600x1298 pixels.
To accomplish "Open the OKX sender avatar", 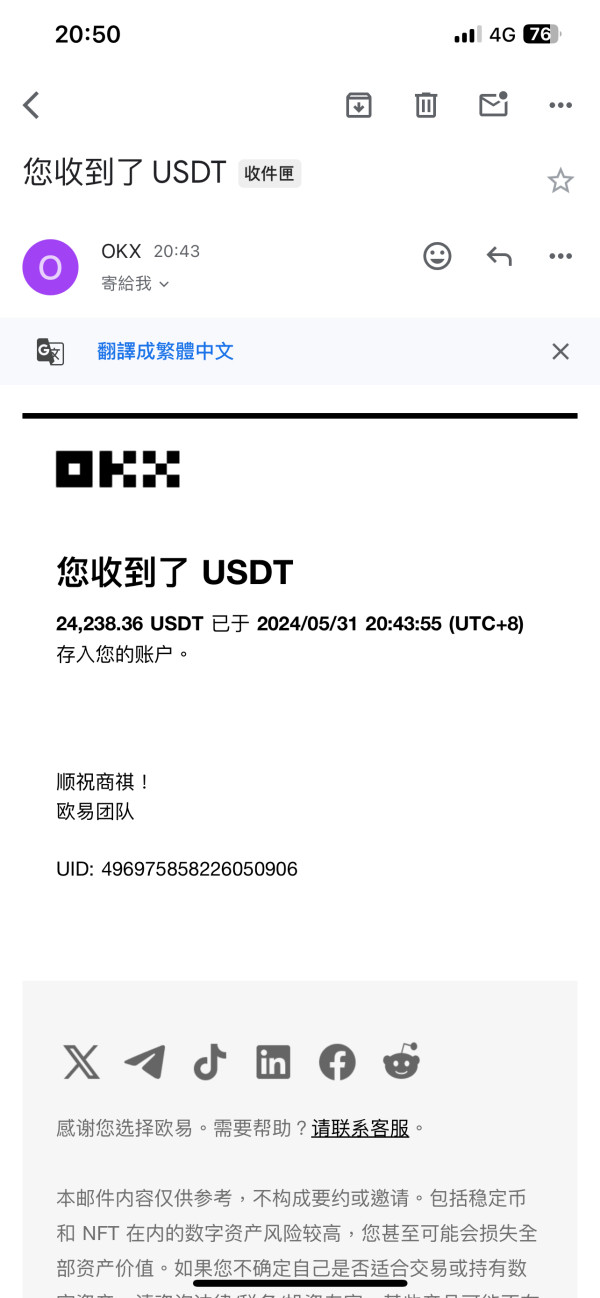I will 50,267.
